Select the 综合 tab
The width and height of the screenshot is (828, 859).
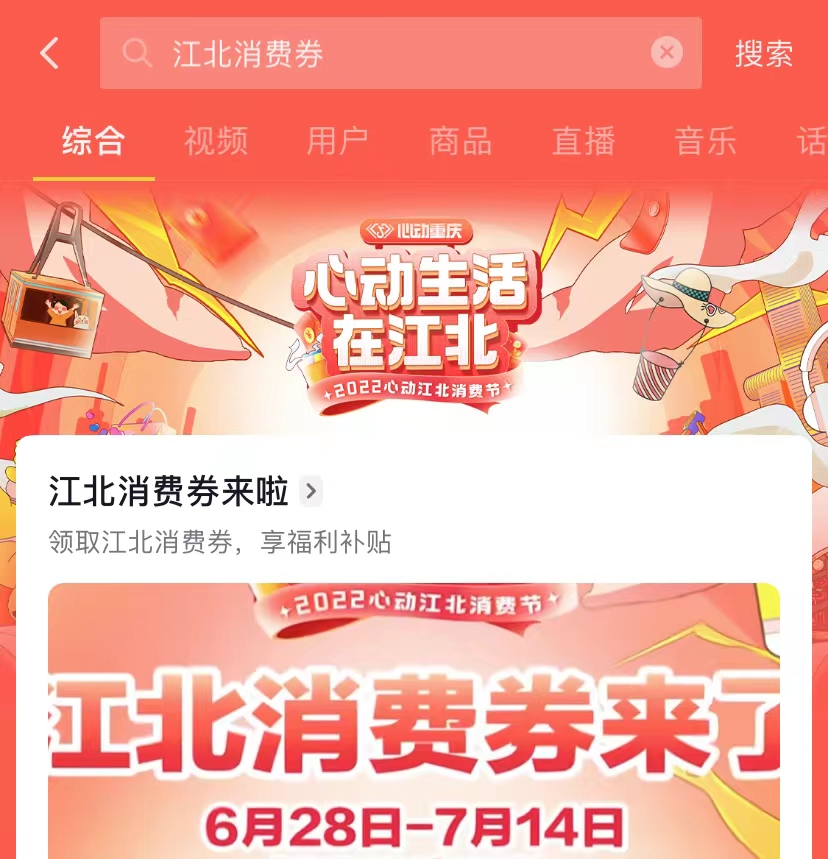(93, 141)
